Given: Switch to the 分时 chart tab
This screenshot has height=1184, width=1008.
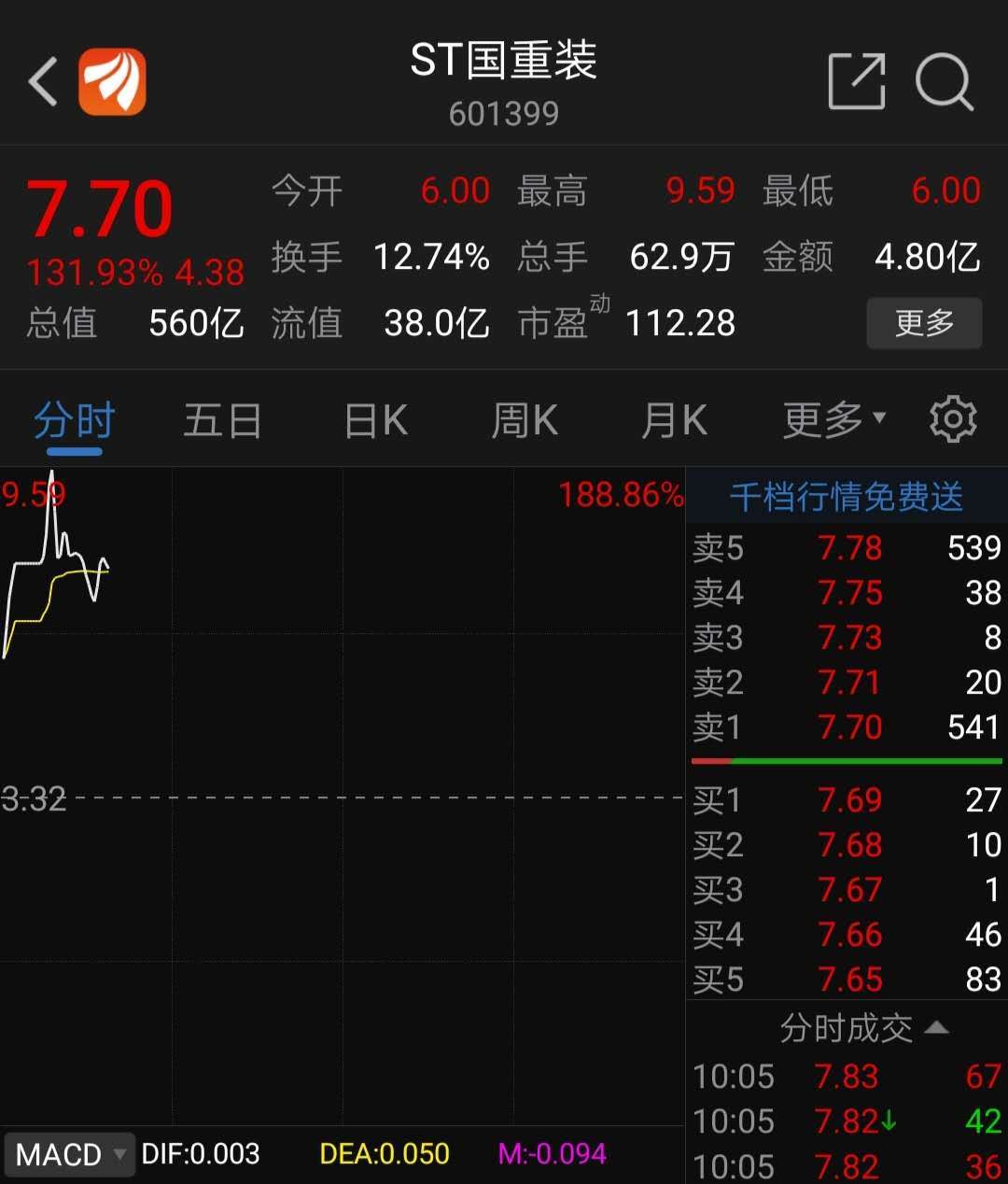Looking at the screenshot, I should [x=74, y=422].
